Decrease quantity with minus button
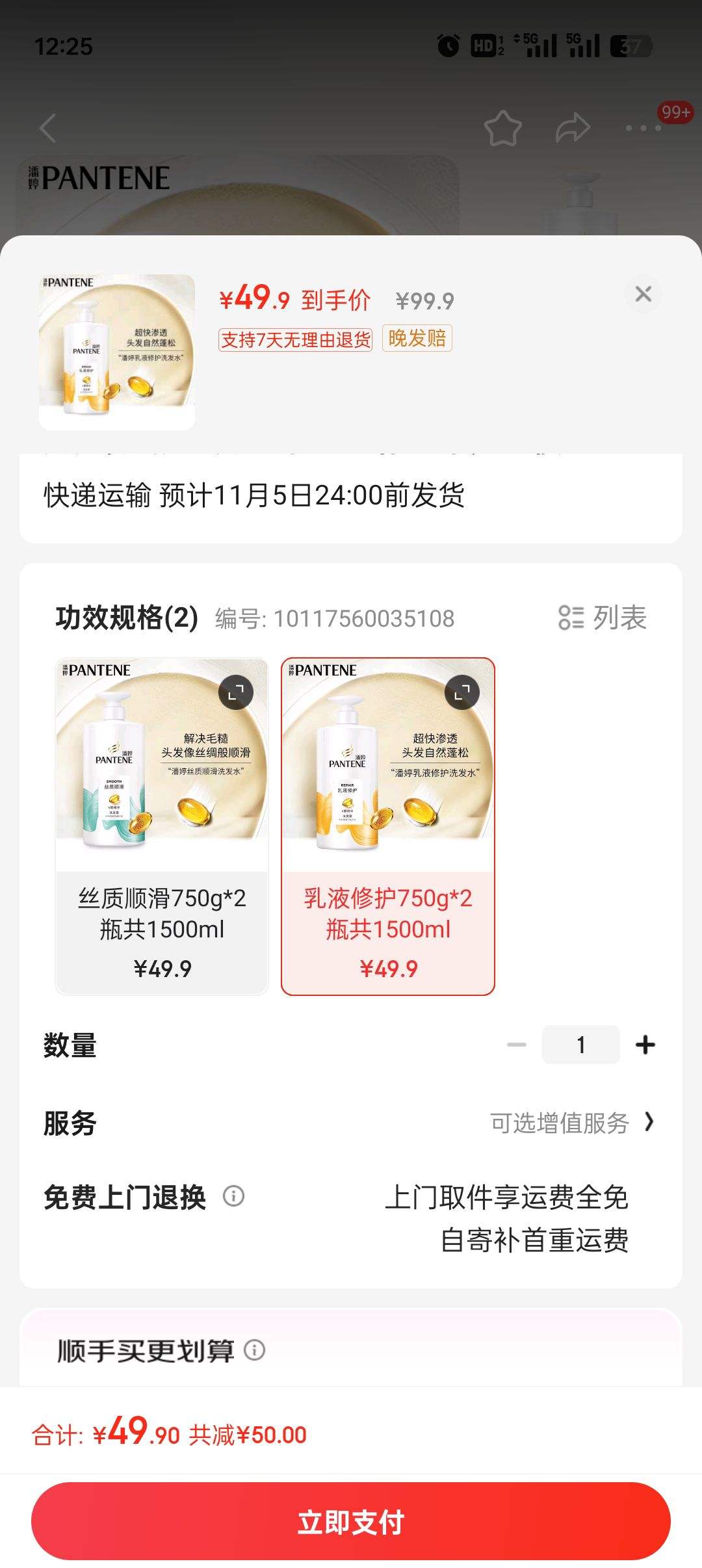The height and width of the screenshot is (1568, 702). 517,1044
